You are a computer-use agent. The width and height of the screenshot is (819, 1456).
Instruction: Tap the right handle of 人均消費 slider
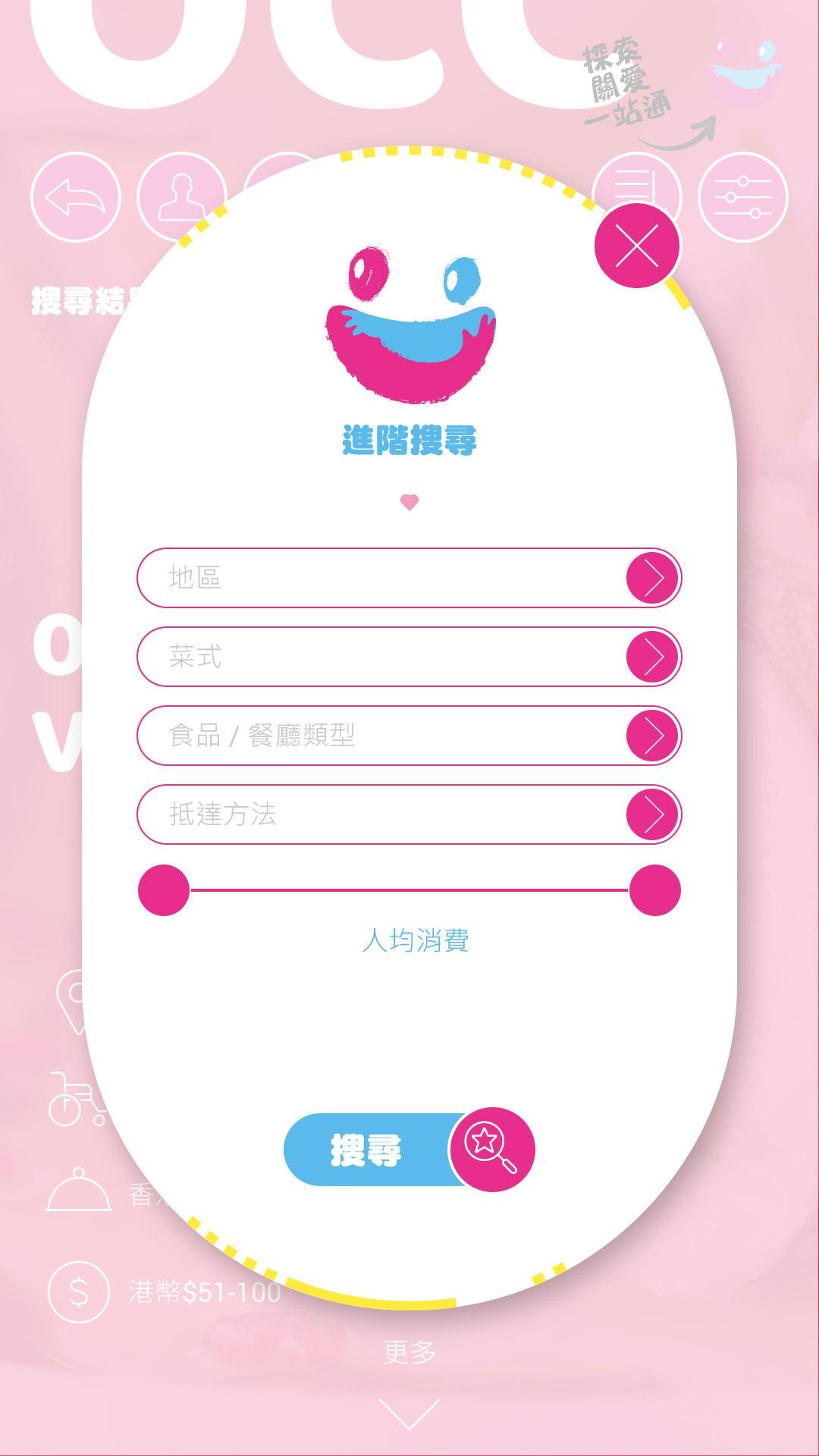(x=655, y=890)
